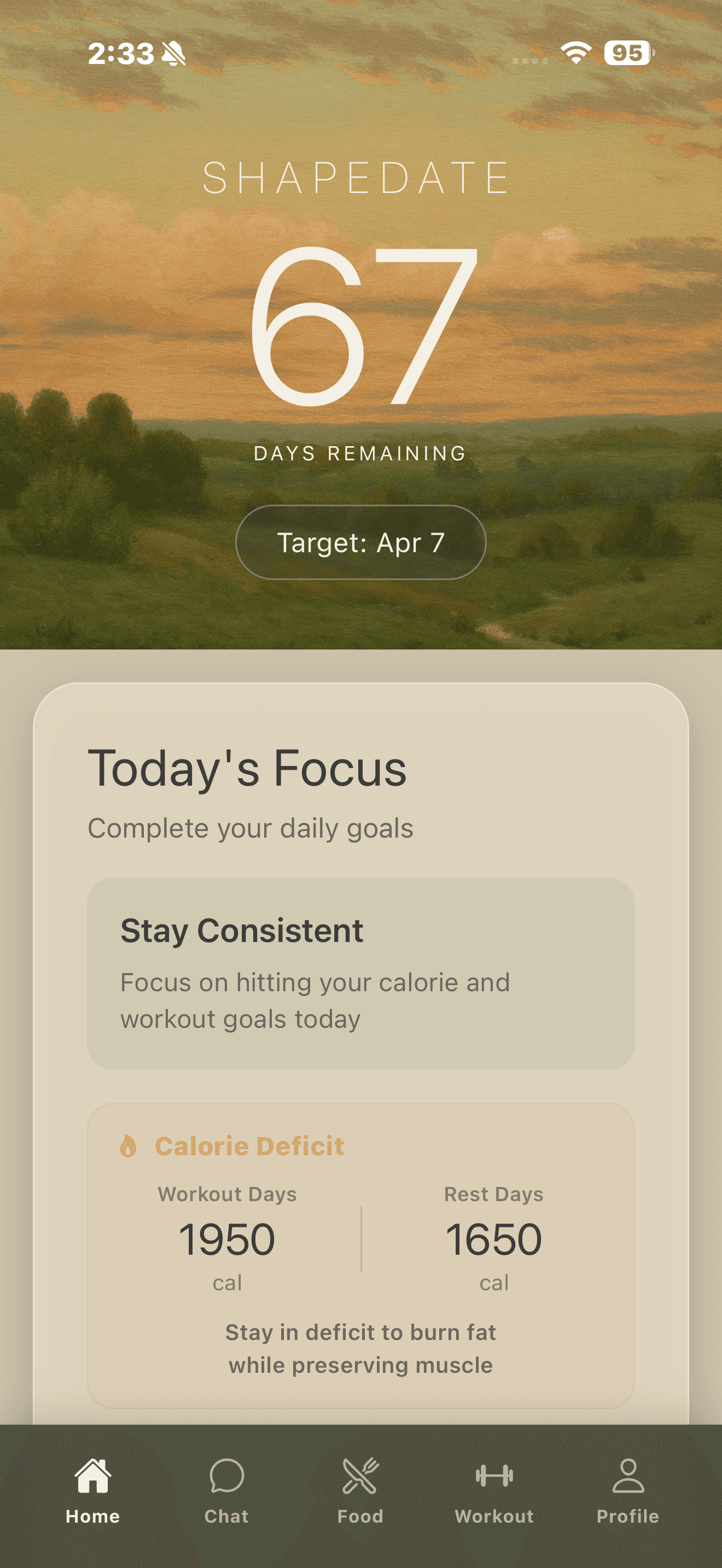
Task: Click the Wi-Fi status icon
Action: tap(575, 54)
